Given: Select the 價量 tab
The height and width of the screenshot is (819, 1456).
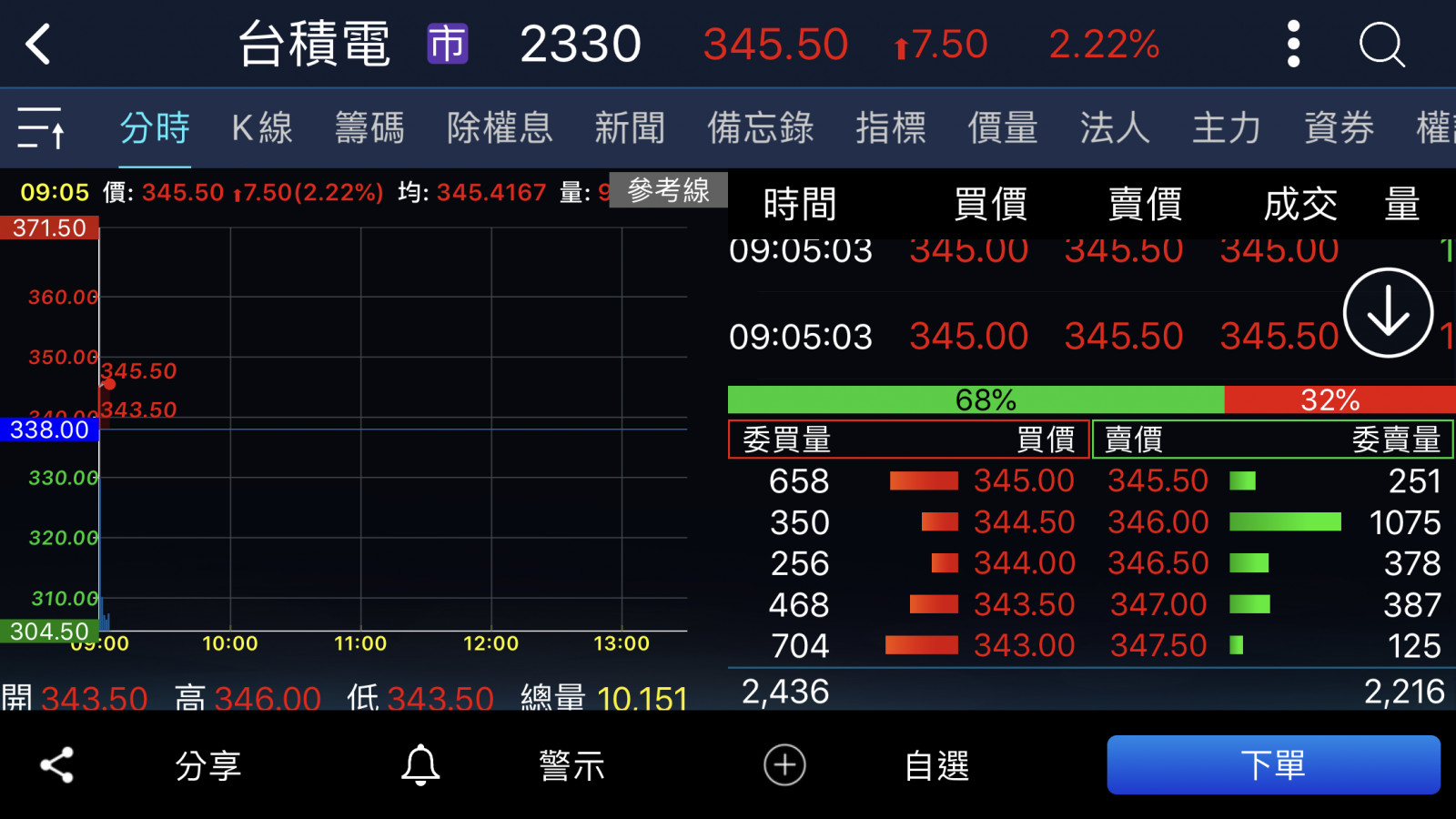Looking at the screenshot, I should [1003, 127].
